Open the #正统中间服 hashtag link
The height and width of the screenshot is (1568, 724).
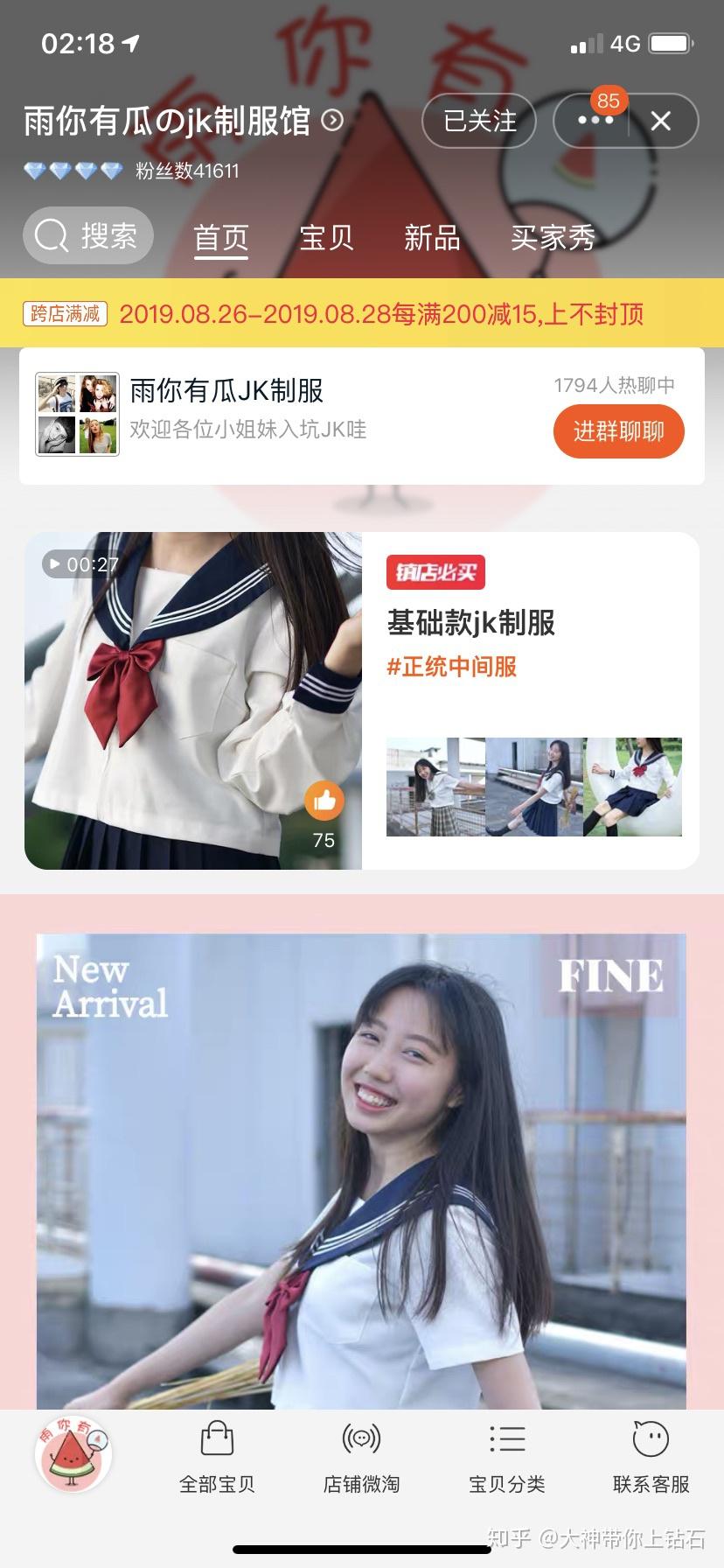pos(452,667)
